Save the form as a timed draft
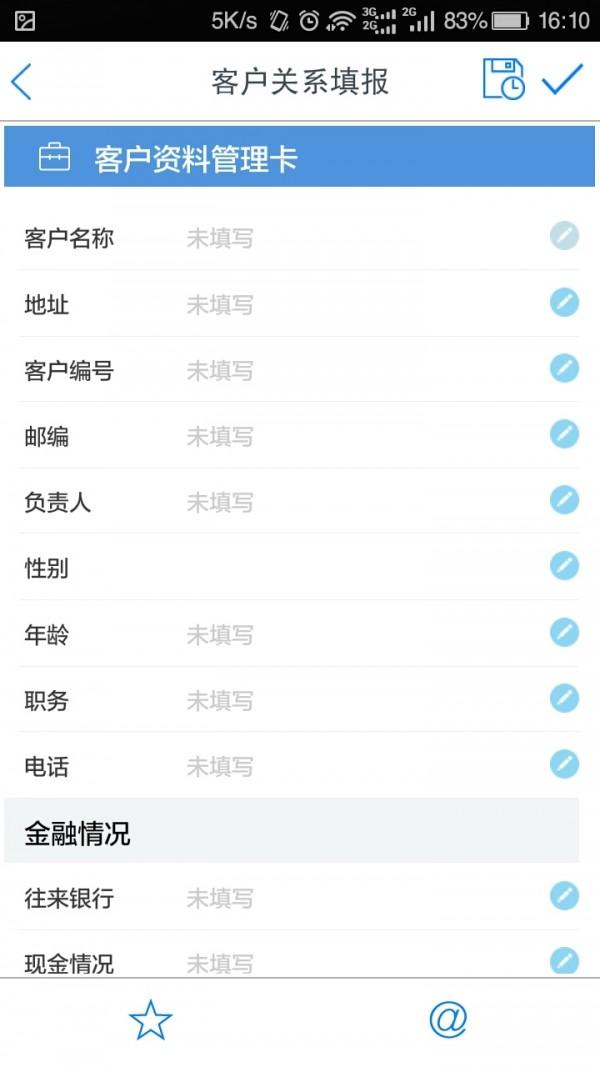This screenshot has width=600, height=1067. click(x=503, y=79)
